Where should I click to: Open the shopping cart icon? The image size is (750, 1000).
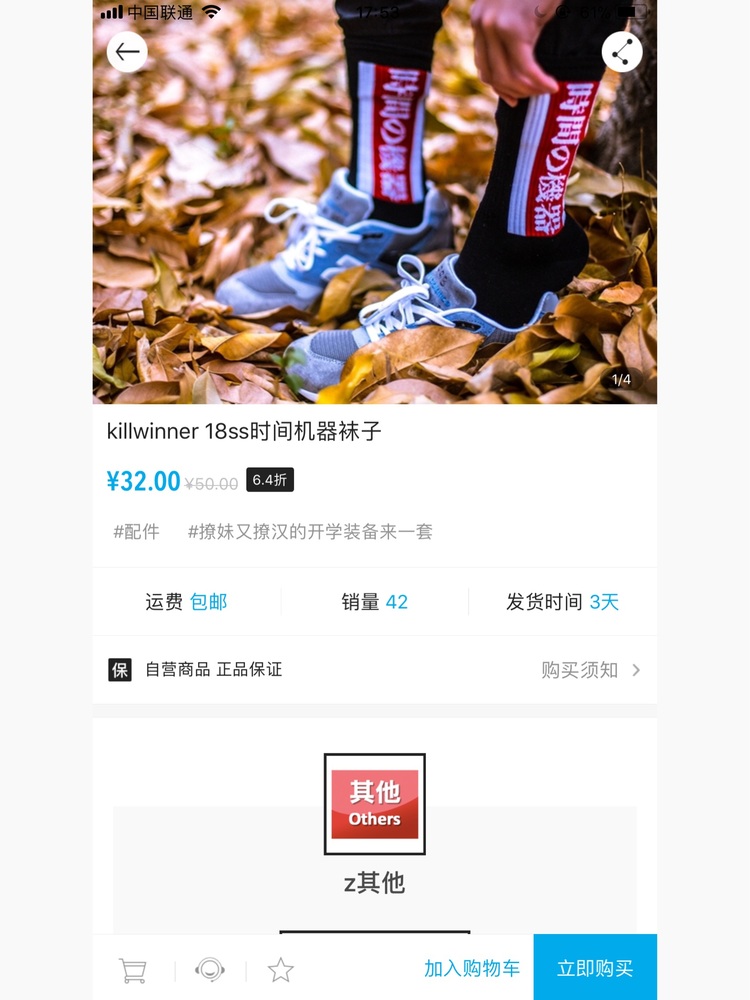133,969
